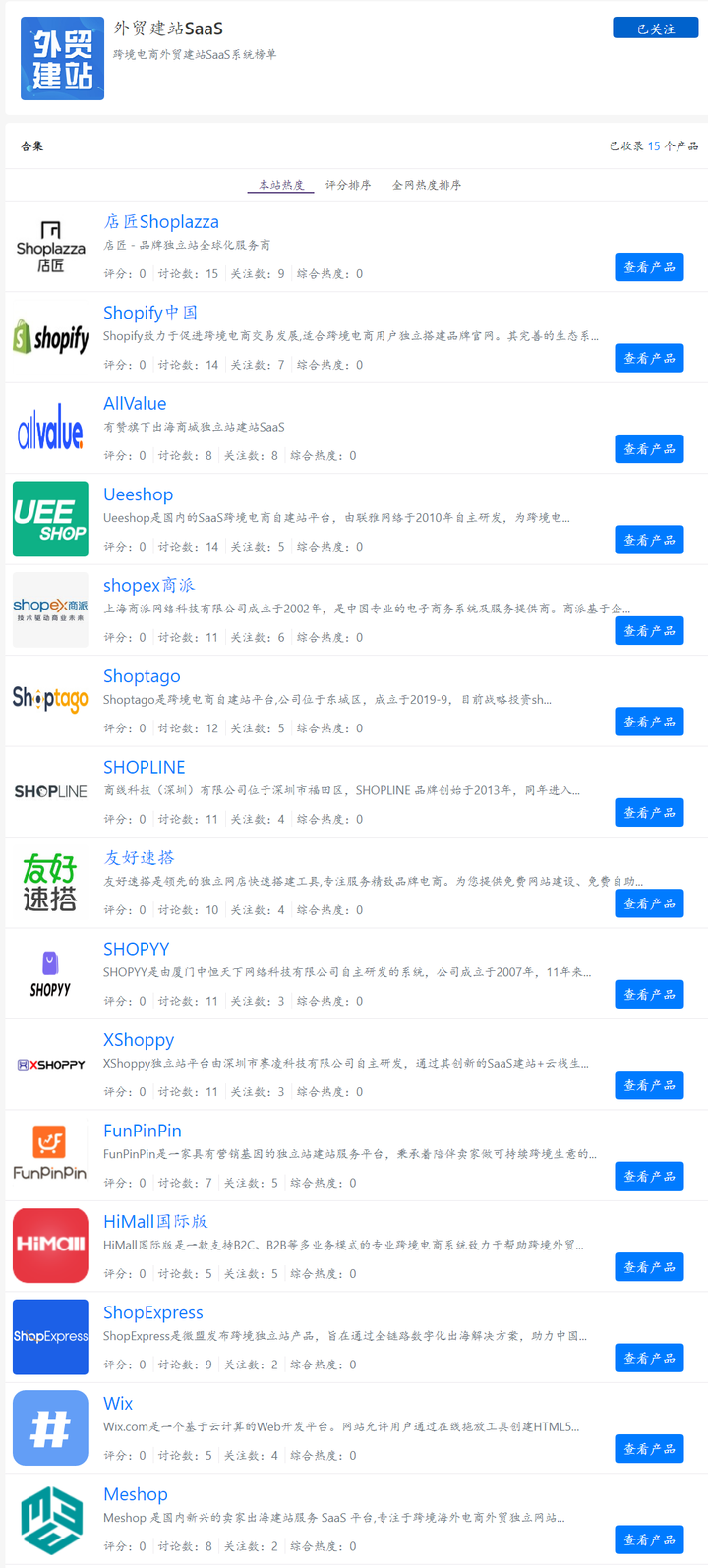708x1568 pixels.
Task: View the AllValue product page button
Action: pyautogui.click(x=649, y=449)
